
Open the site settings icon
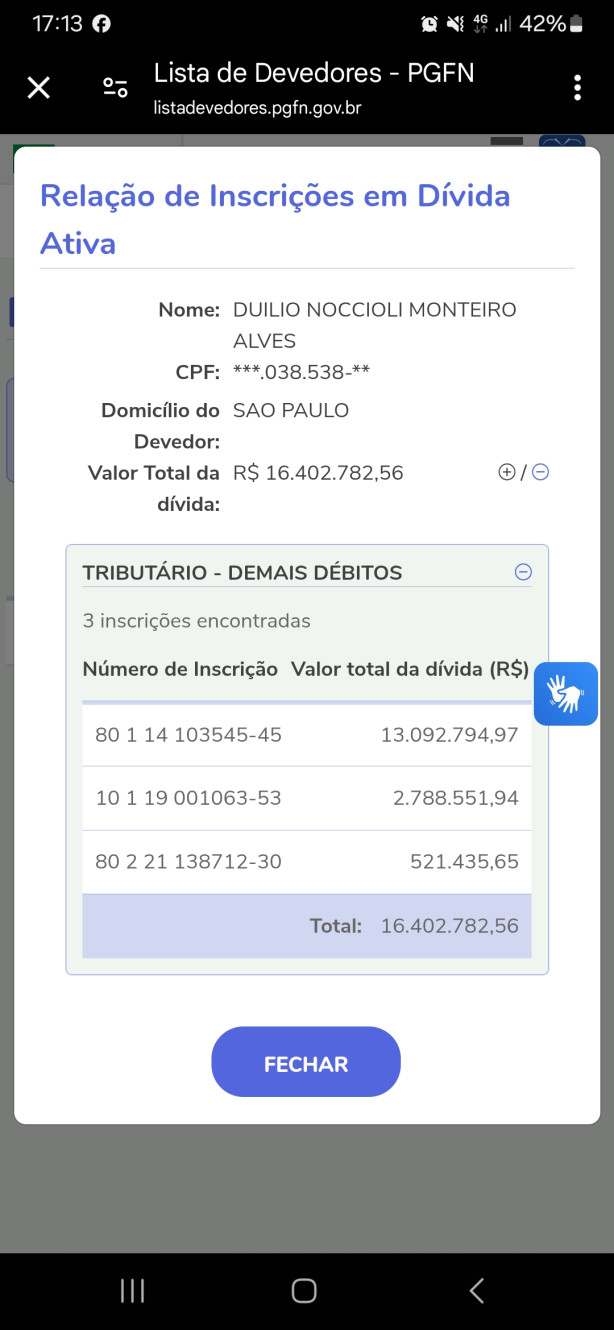[x=115, y=88]
